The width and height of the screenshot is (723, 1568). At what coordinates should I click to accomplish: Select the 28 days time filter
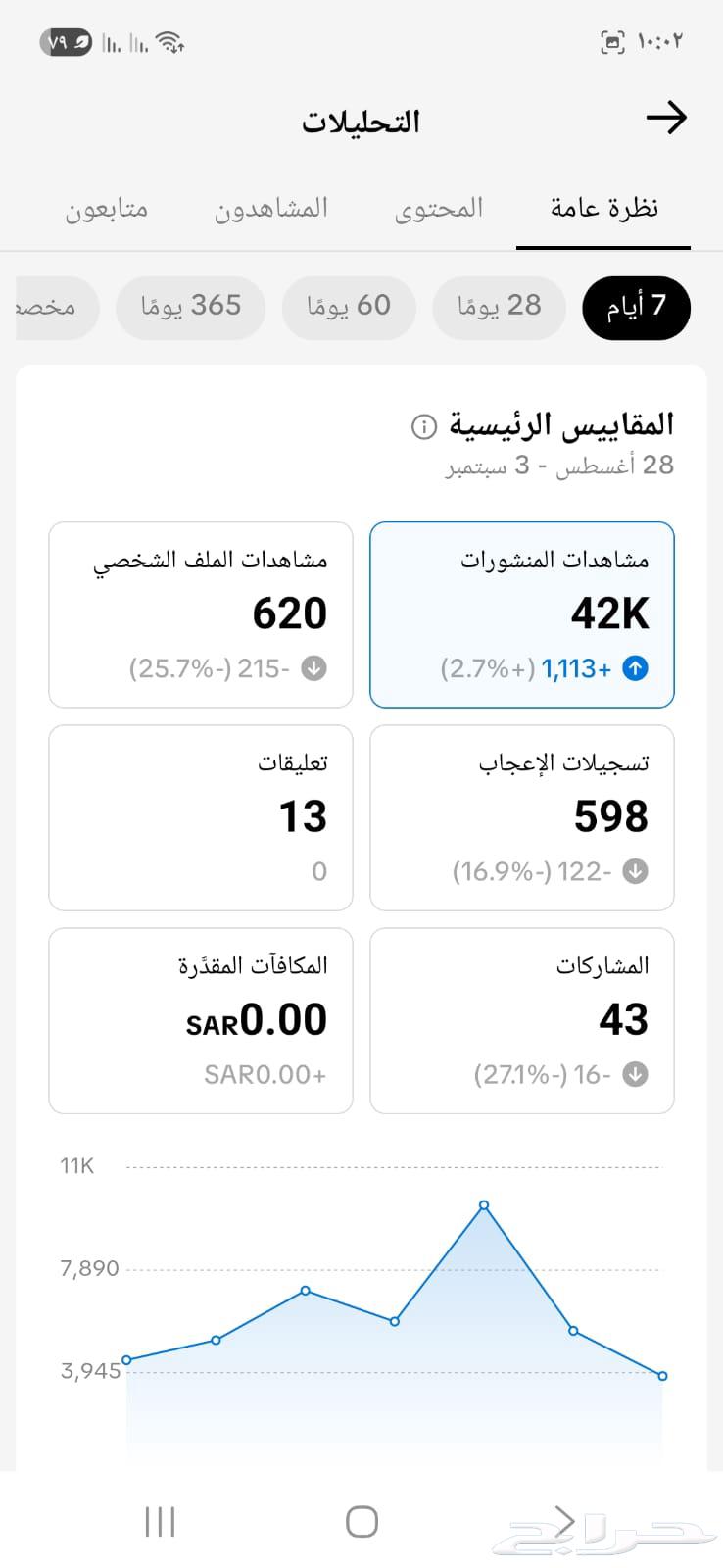[x=499, y=307]
